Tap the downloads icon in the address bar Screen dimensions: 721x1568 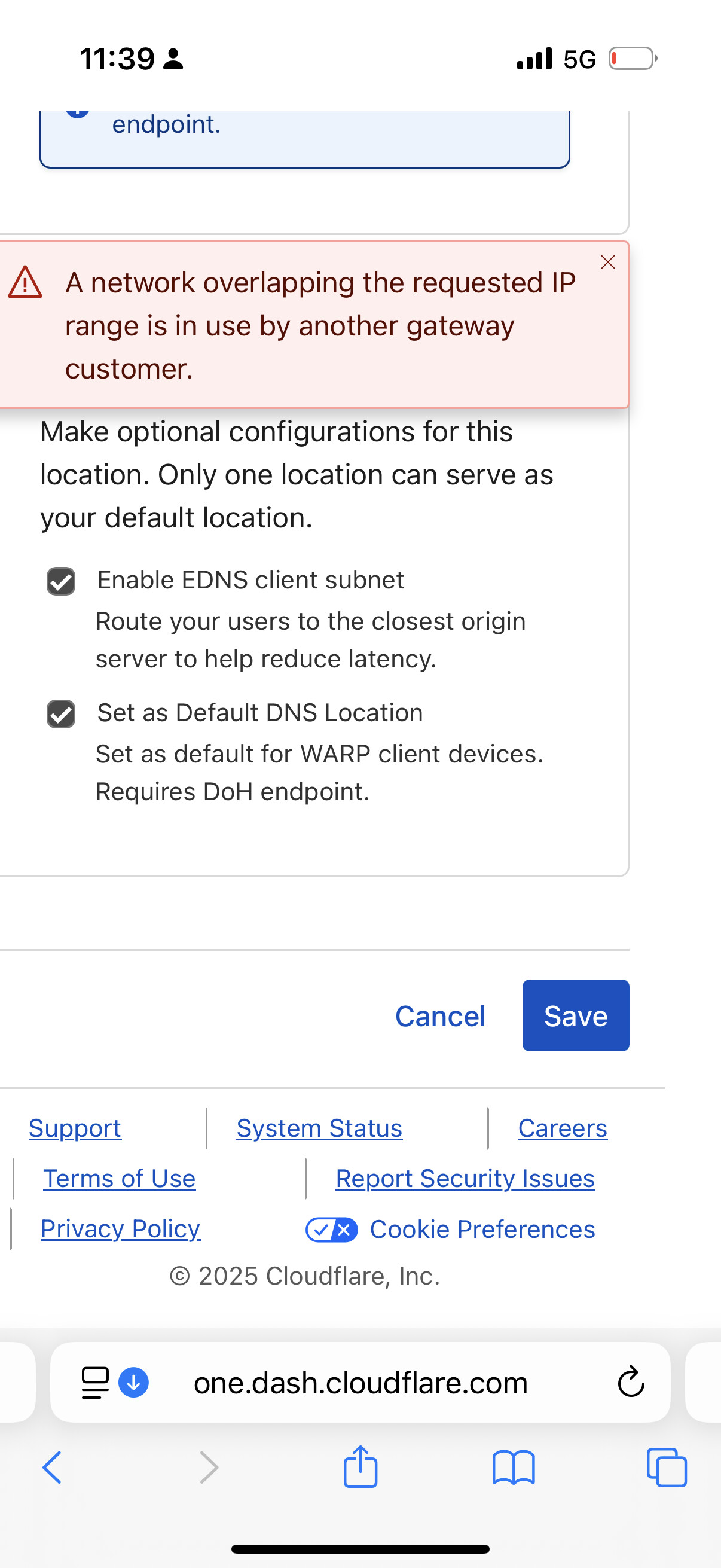tap(134, 1383)
